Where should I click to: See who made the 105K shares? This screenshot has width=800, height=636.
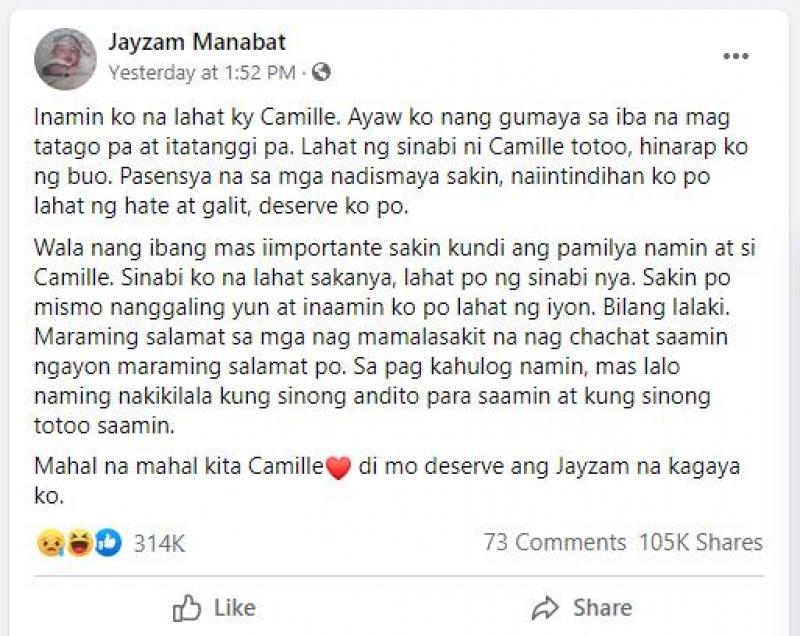pos(699,543)
